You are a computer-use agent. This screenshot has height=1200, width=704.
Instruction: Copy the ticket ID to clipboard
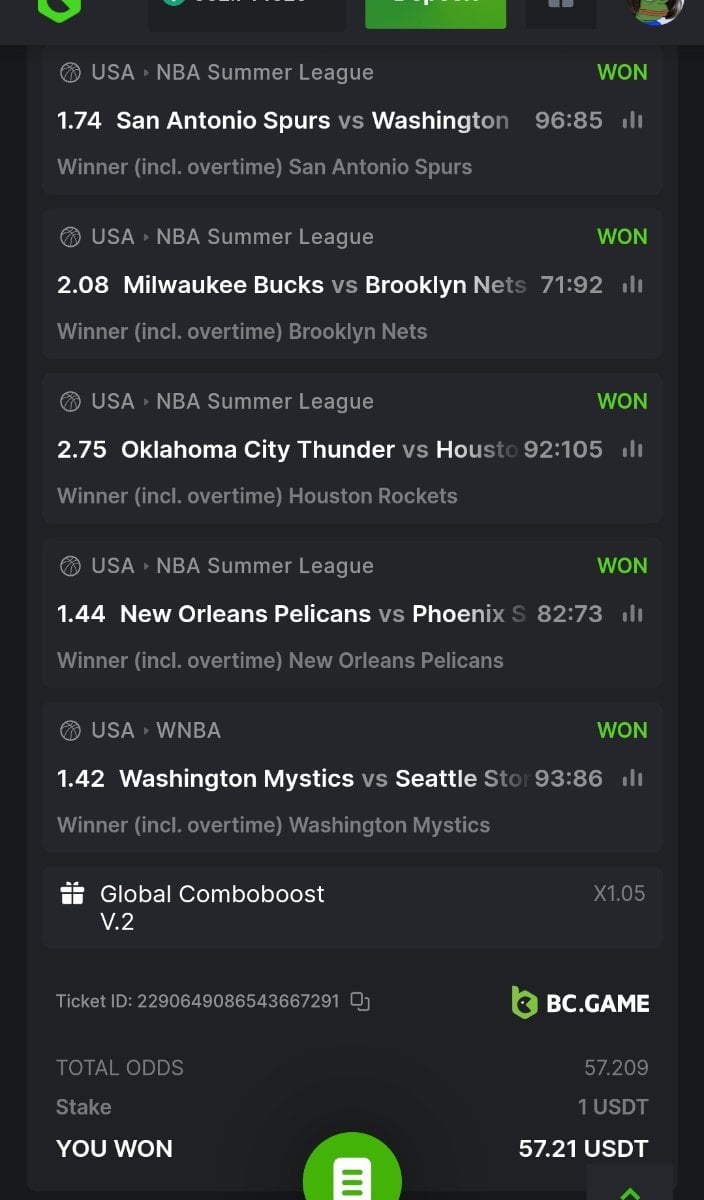tap(361, 1001)
